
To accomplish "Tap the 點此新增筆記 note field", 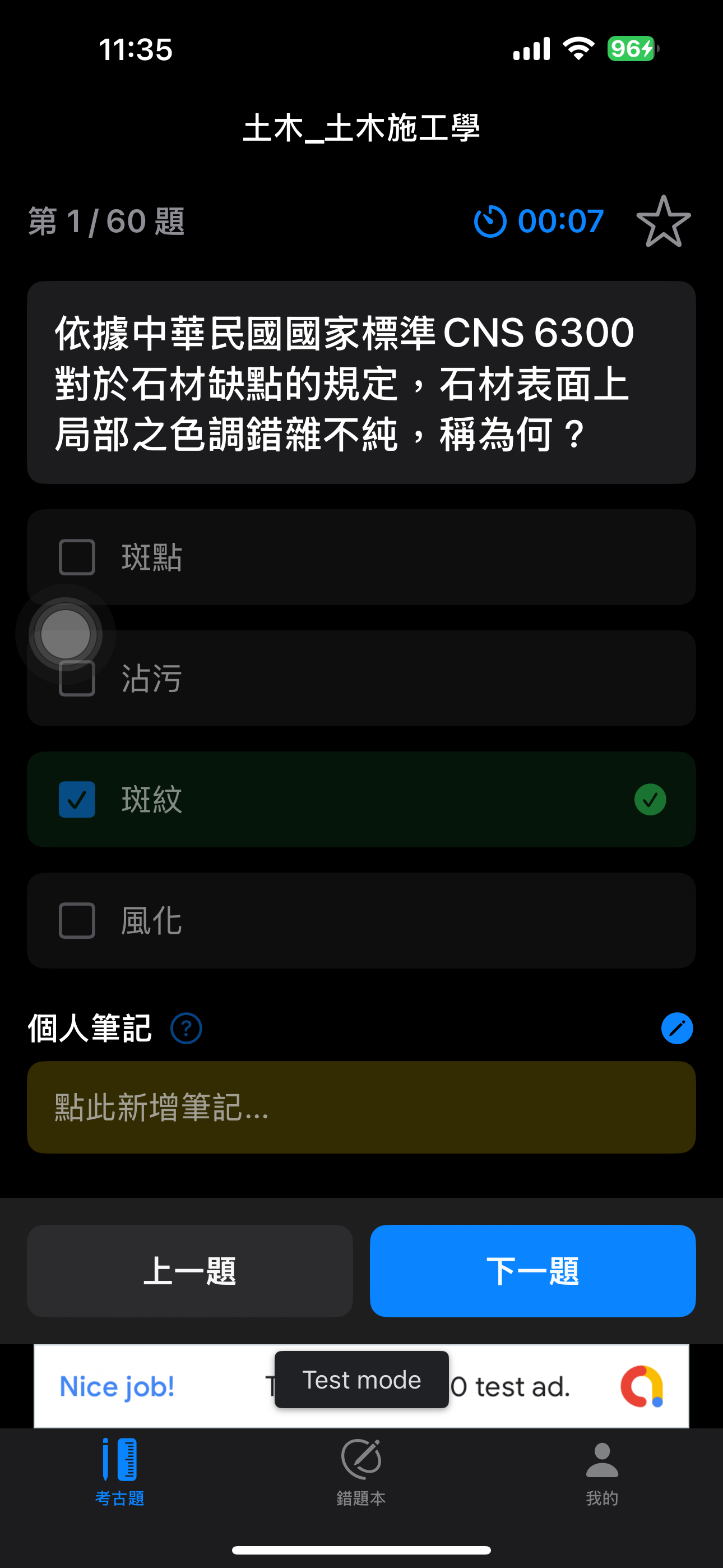I will point(361,1107).
